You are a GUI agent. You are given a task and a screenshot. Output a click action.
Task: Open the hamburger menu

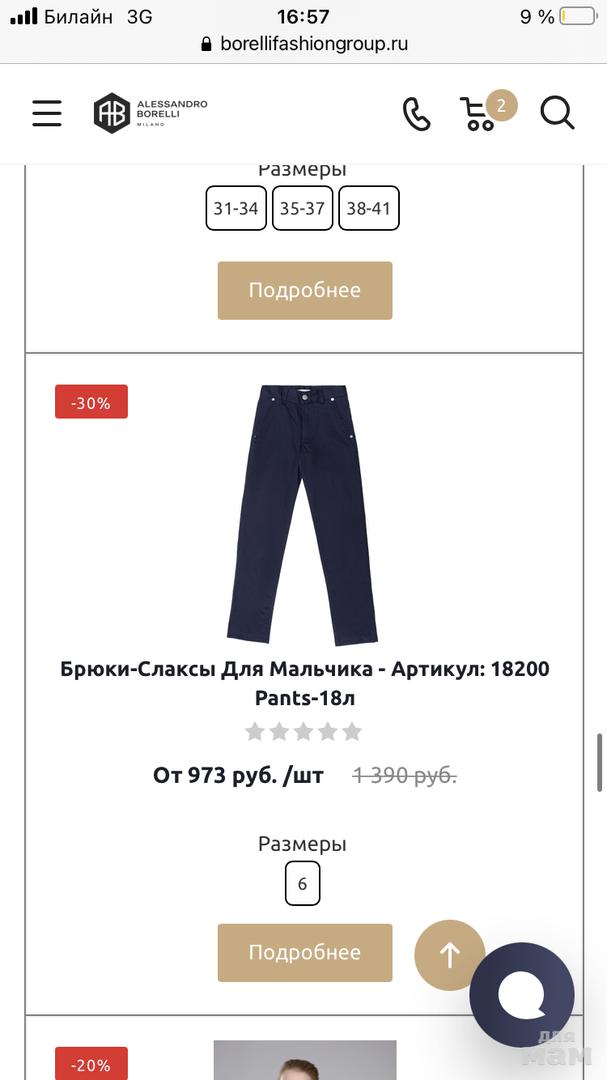47,113
